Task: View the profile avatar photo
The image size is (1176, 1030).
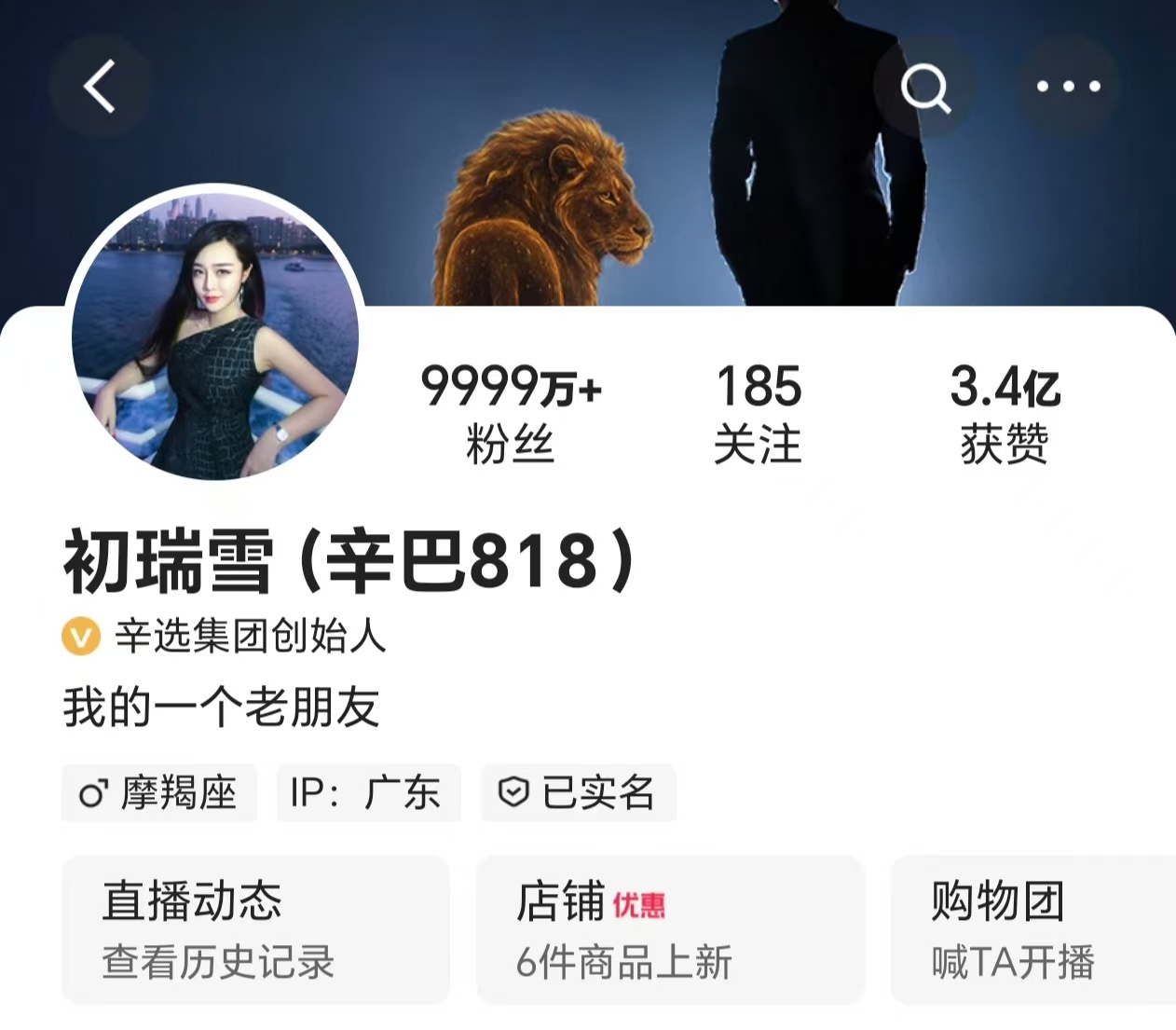Action: [215, 333]
